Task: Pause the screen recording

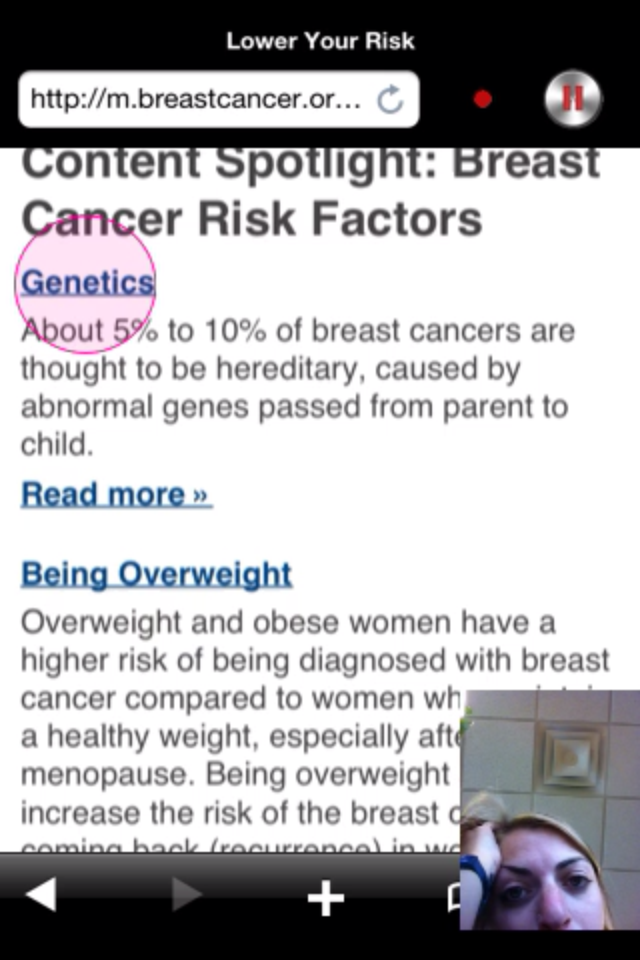Action: [572, 98]
